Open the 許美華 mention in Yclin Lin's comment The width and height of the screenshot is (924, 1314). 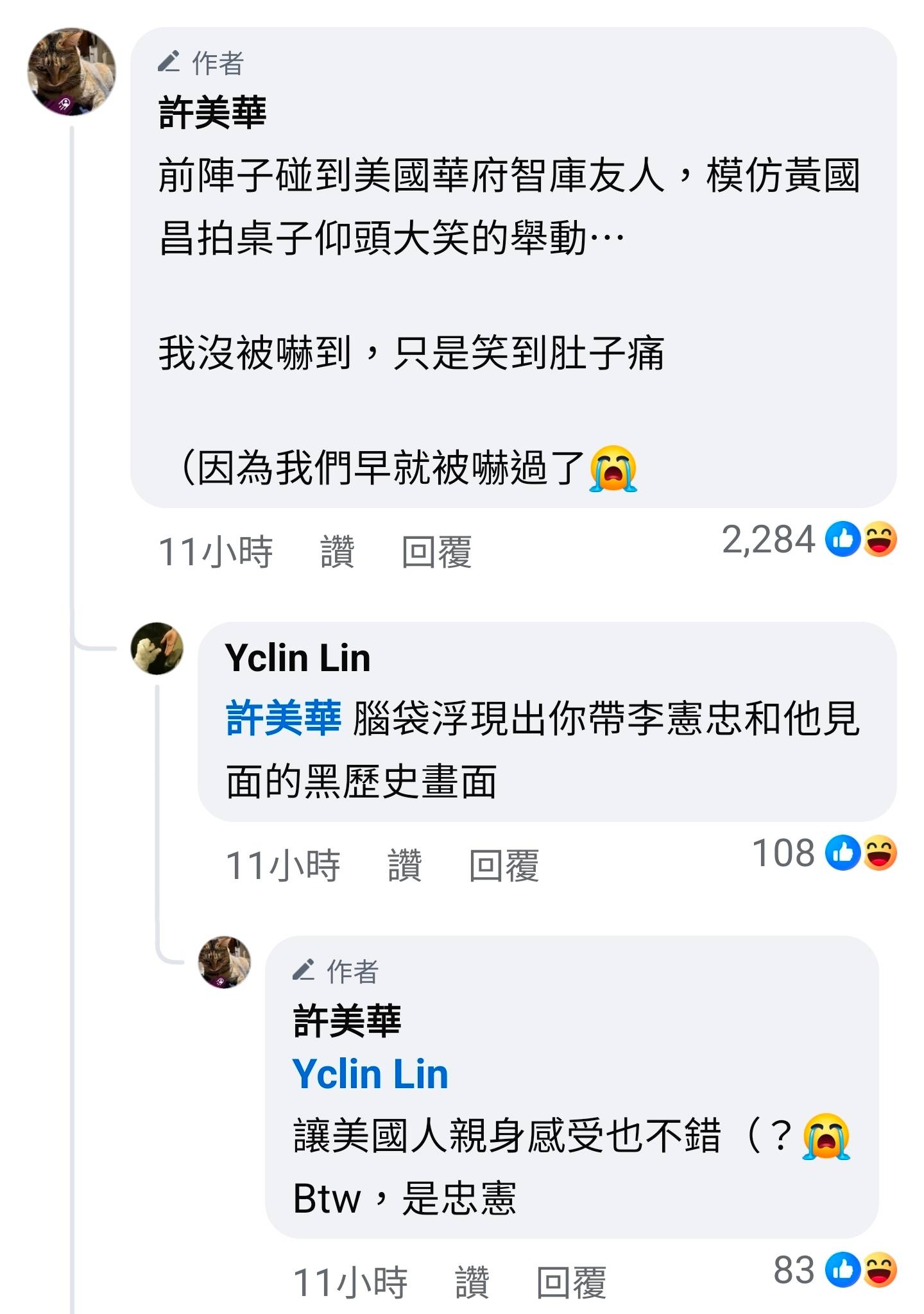coord(283,718)
